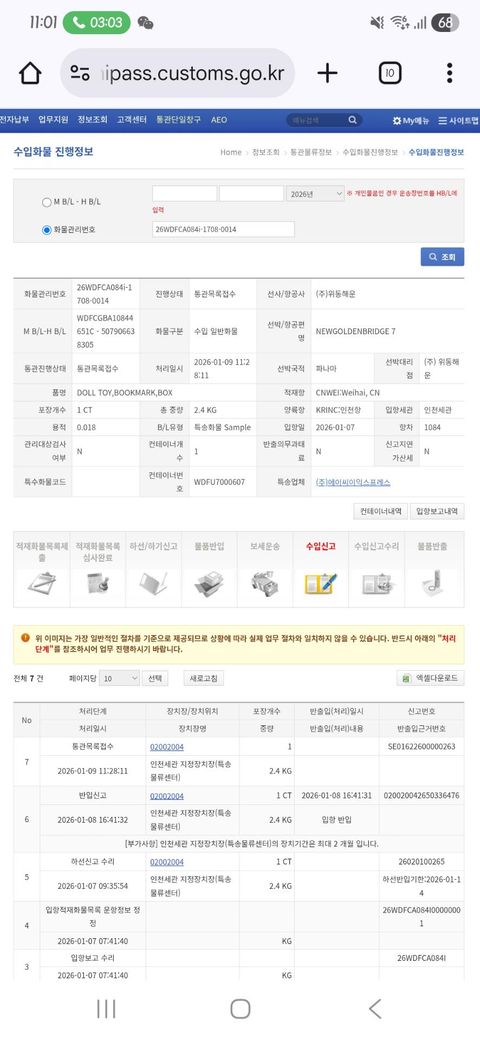480x1040 pixels.
Task: Edit the 화물관리번호 input field
Action: (x=223, y=229)
